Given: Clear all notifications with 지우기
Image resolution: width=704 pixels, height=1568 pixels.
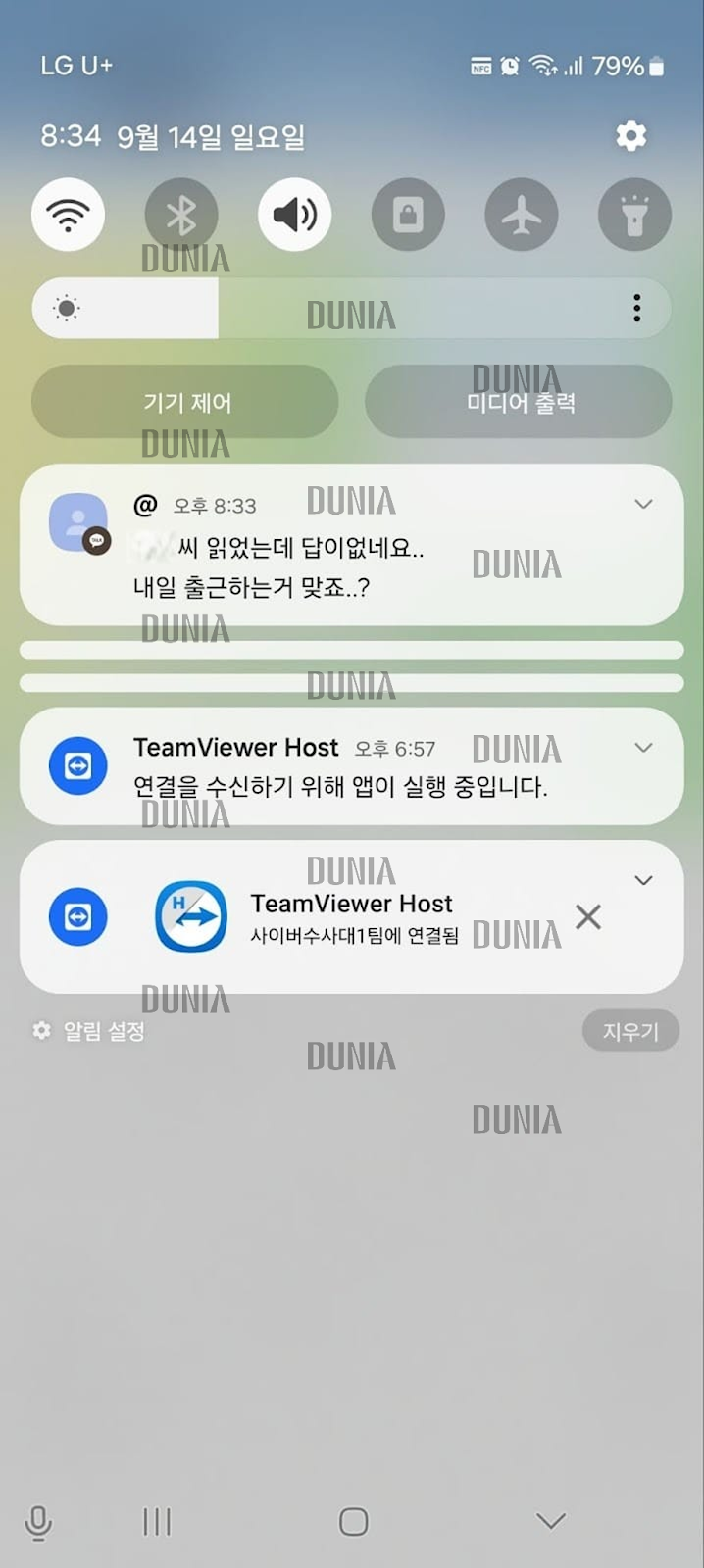Looking at the screenshot, I should 629,1031.
